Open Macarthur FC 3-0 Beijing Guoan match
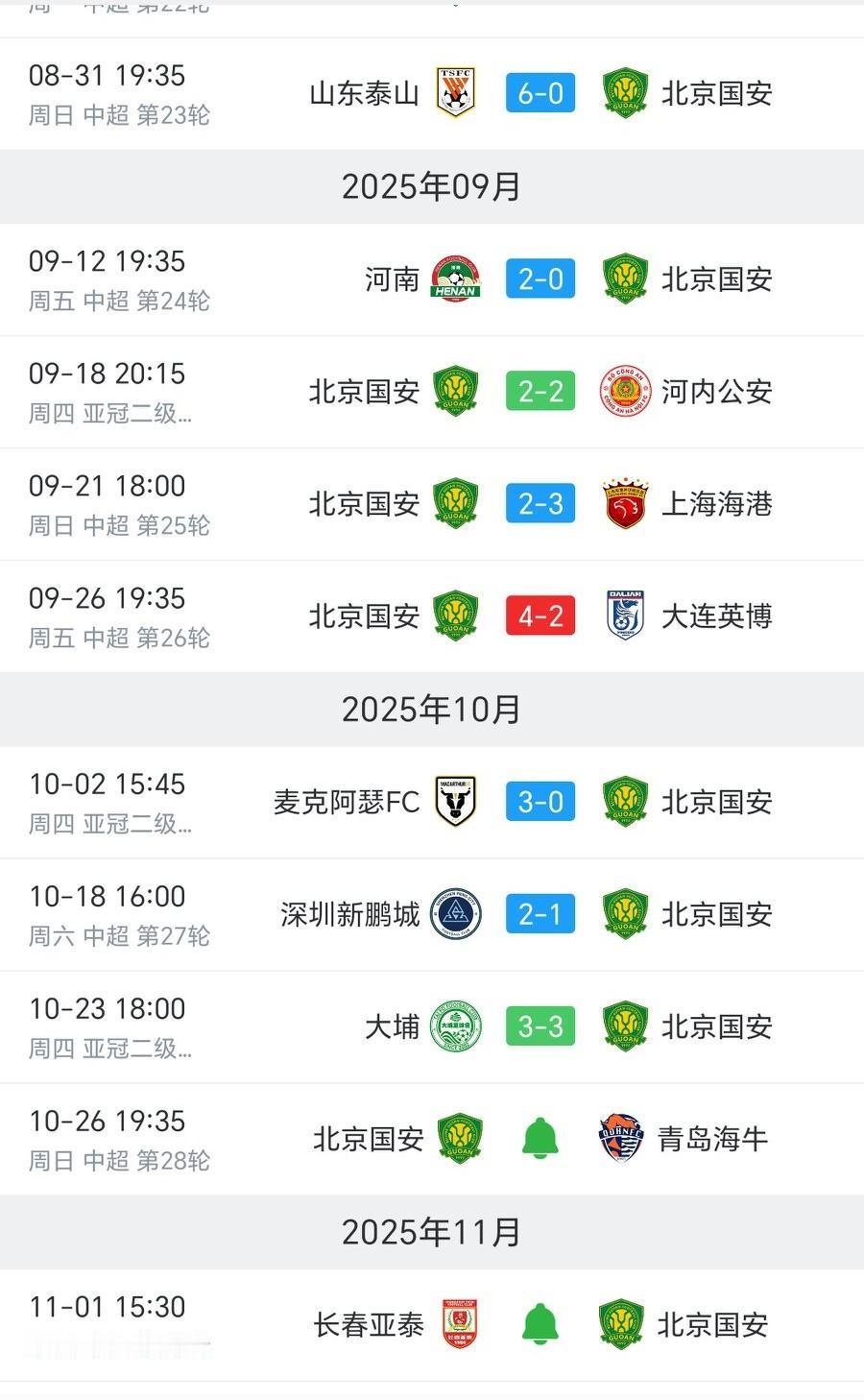 (540, 802)
